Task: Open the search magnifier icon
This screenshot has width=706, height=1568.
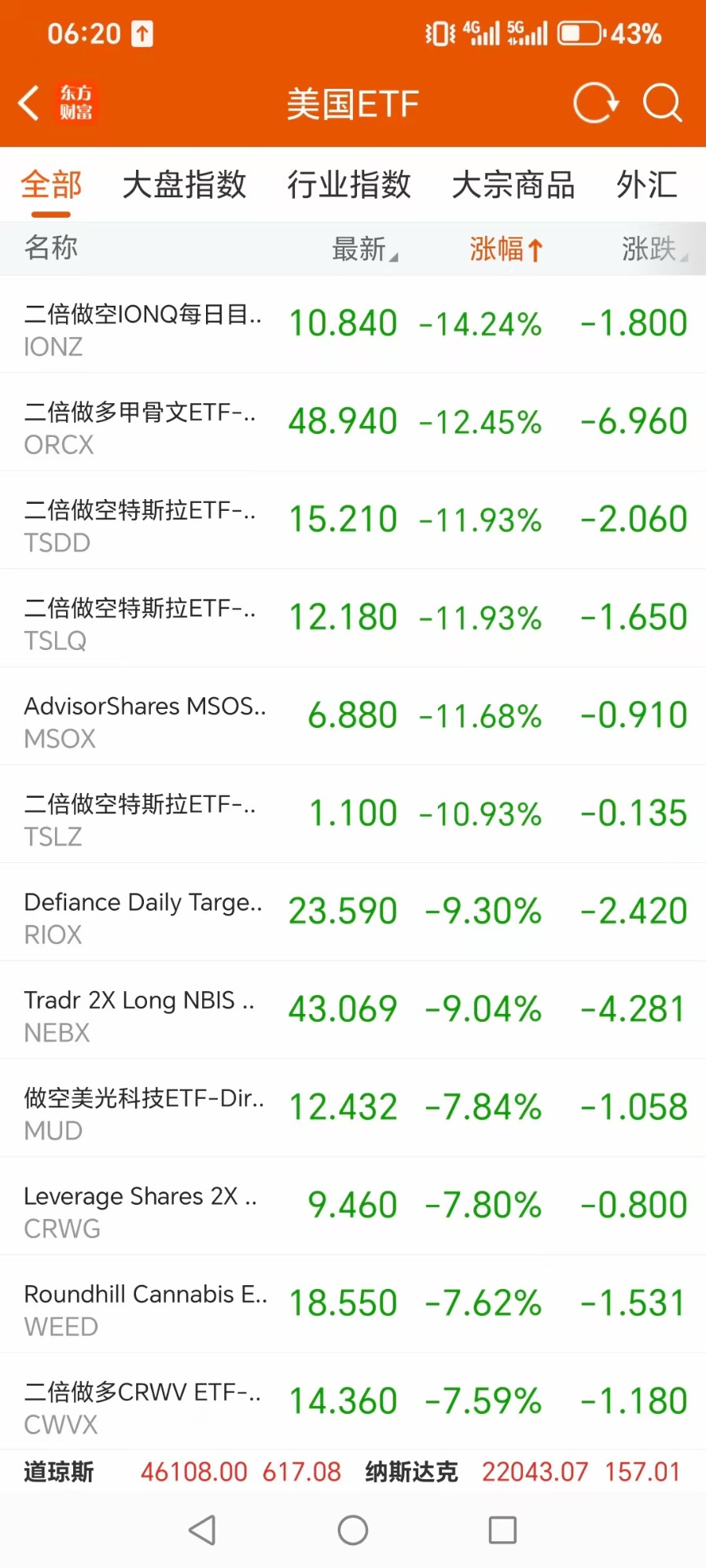Action: click(662, 103)
